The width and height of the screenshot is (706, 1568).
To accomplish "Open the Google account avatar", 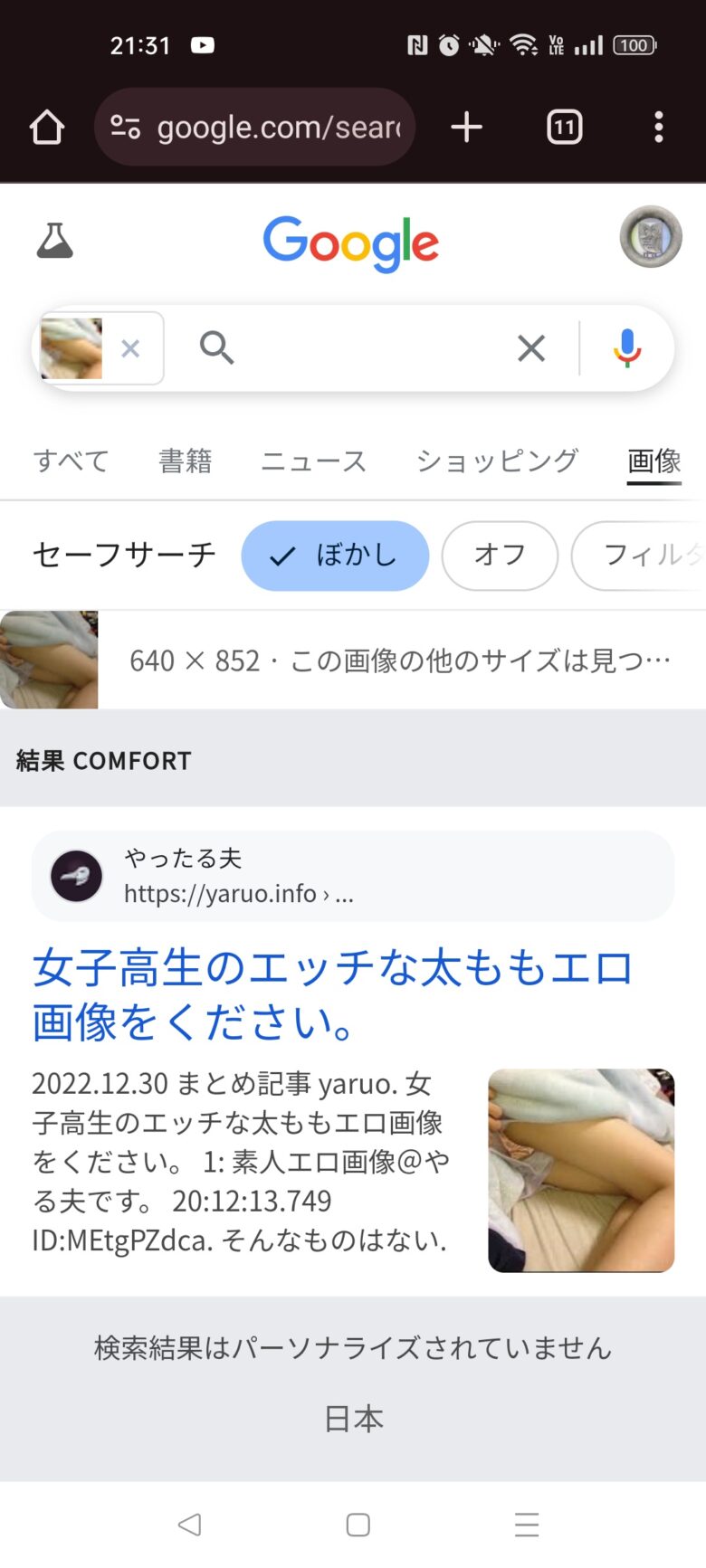I will point(650,237).
